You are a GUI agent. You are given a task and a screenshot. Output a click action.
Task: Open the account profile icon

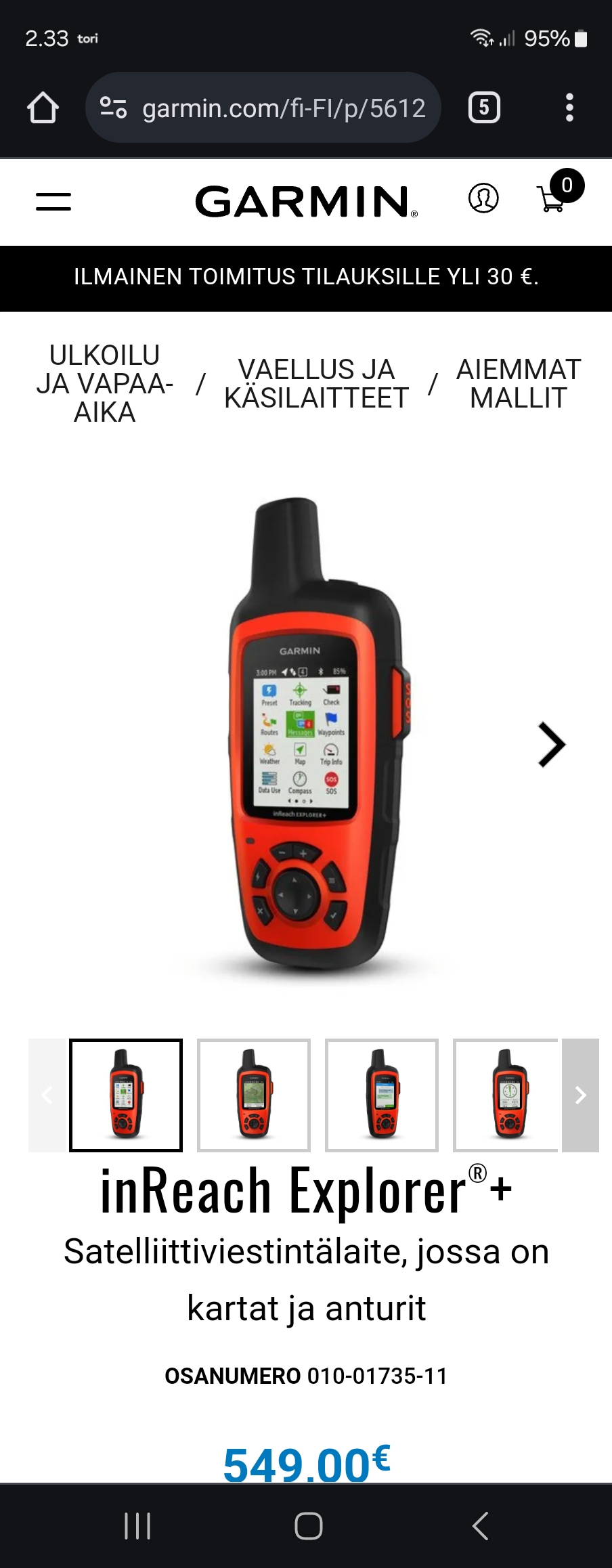[x=483, y=198]
